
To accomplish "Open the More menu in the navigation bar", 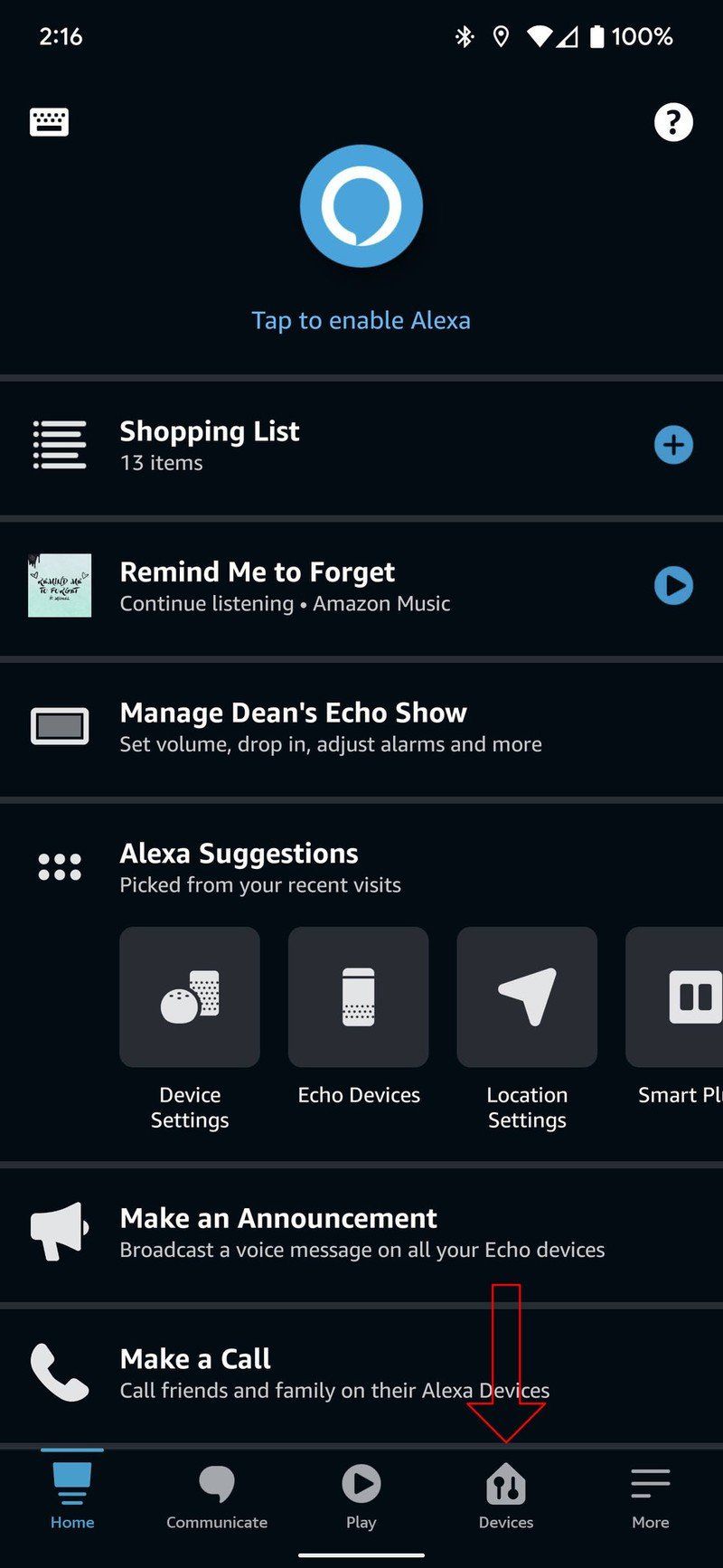I will [x=650, y=1497].
